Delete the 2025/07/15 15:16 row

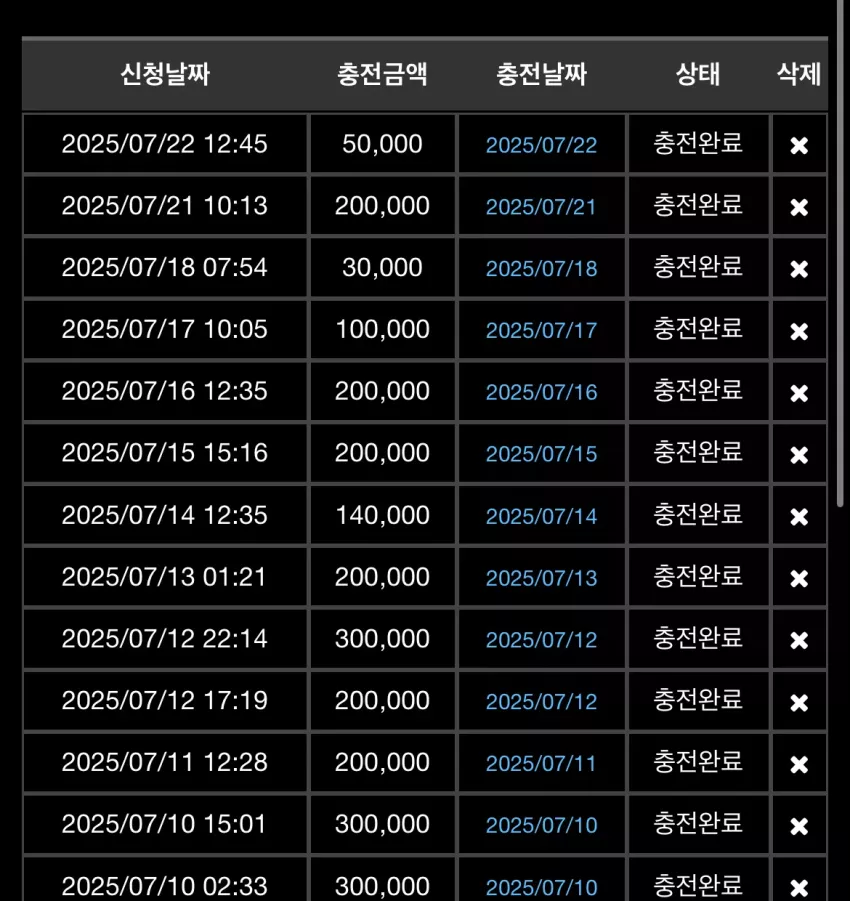coord(799,455)
